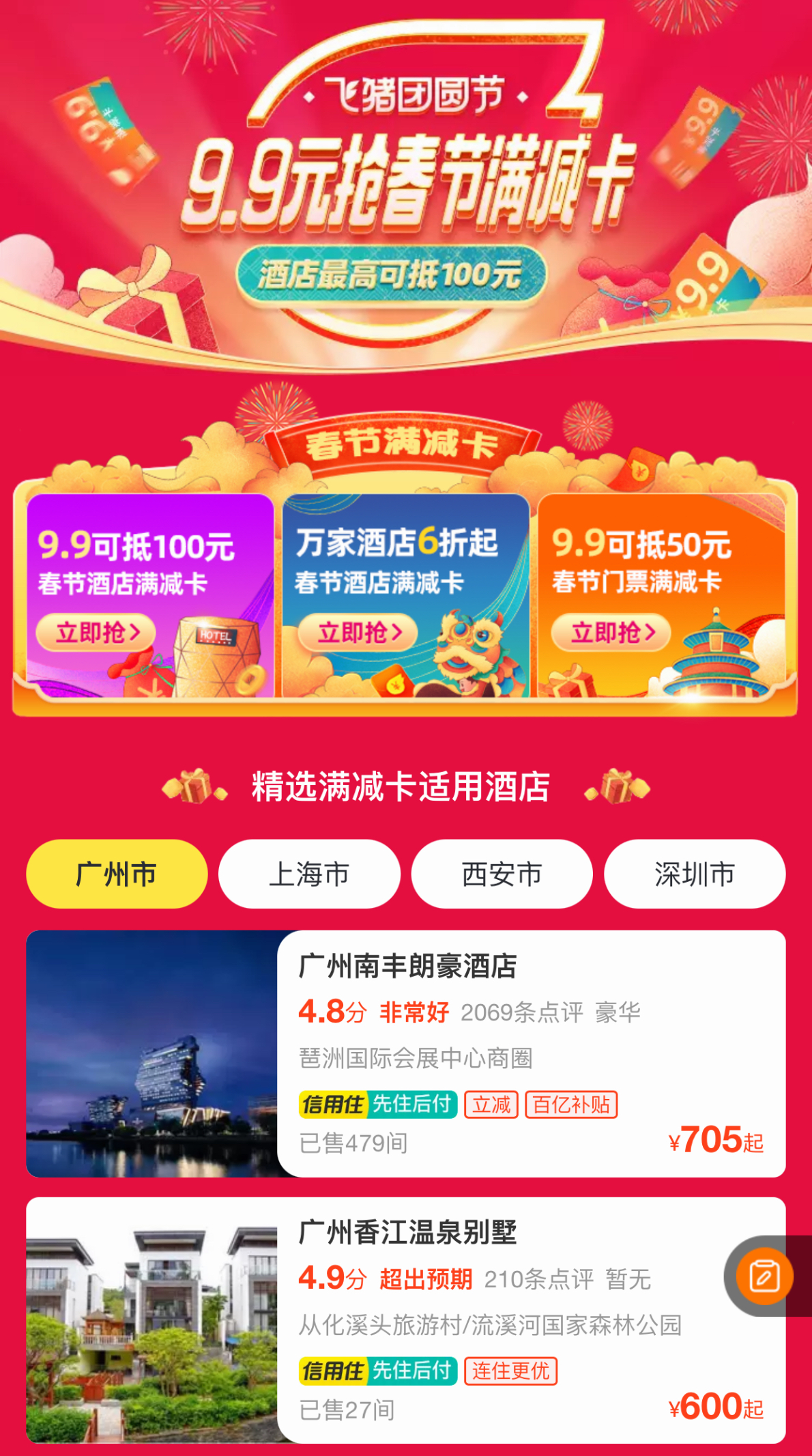This screenshot has height=1456, width=812.
Task: Tap the orange floating note icon
Action: (x=764, y=1276)
